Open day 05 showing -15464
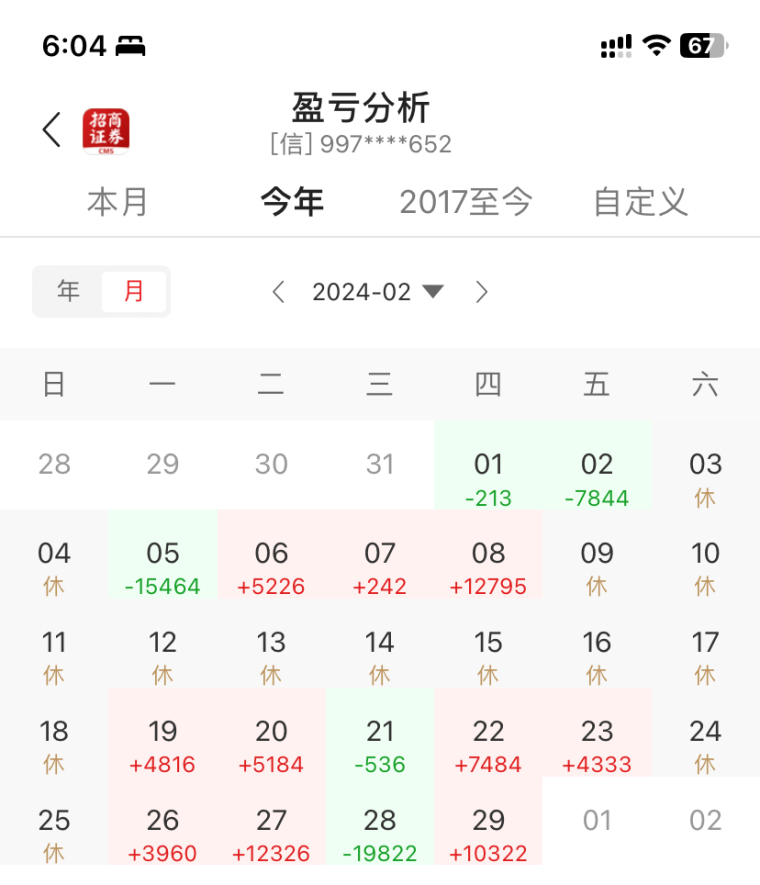 click(162, 567)
